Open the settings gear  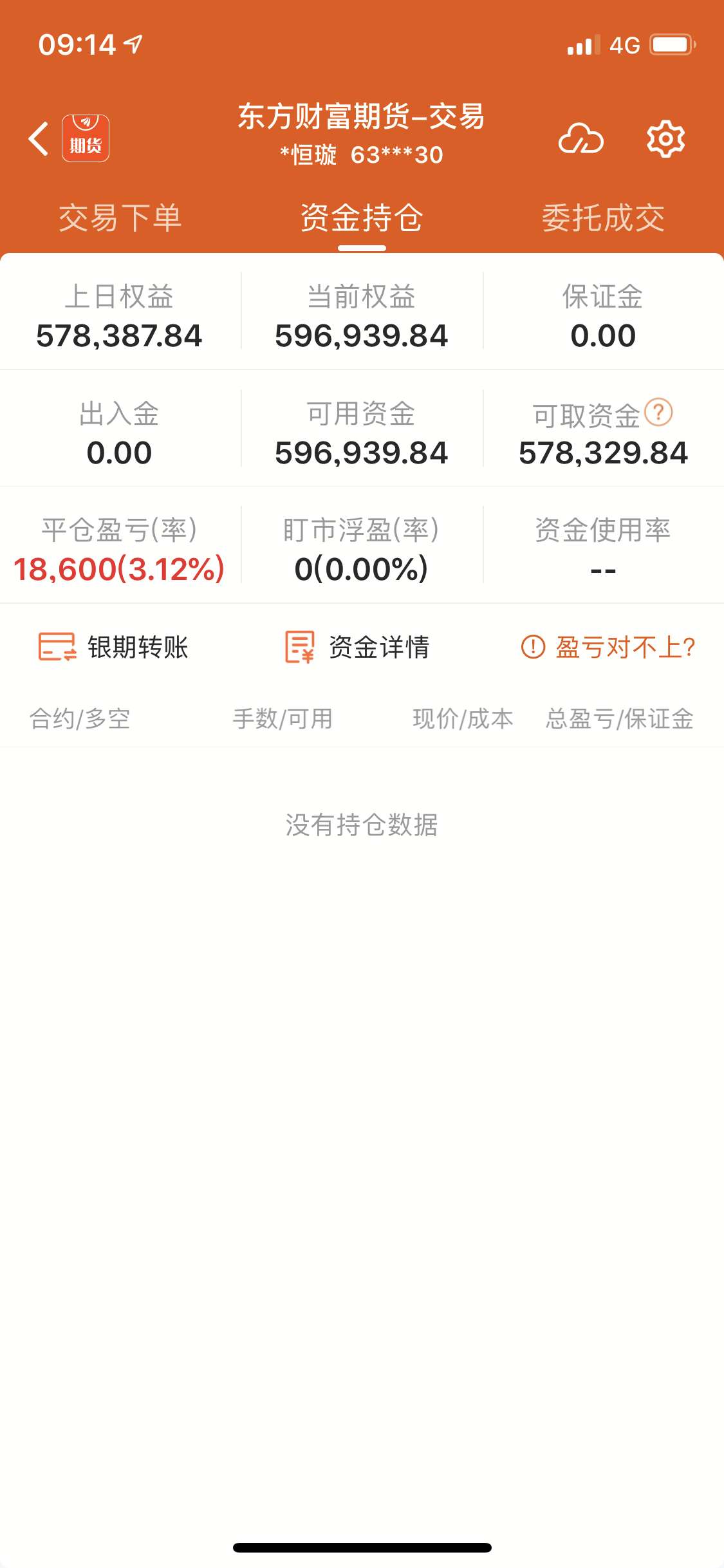coord(665,138)
